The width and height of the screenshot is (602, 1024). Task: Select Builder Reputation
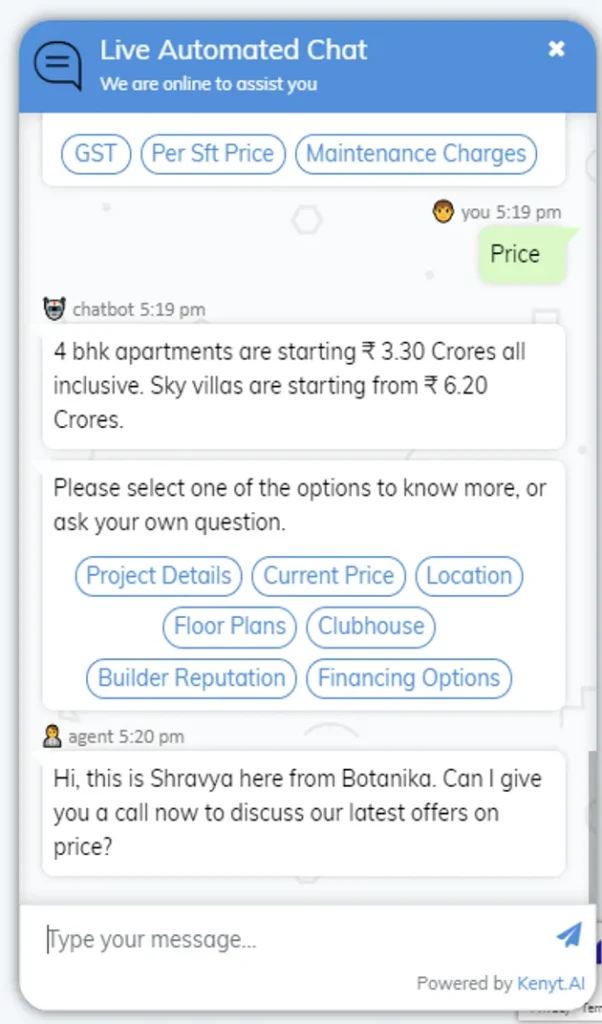191,679
